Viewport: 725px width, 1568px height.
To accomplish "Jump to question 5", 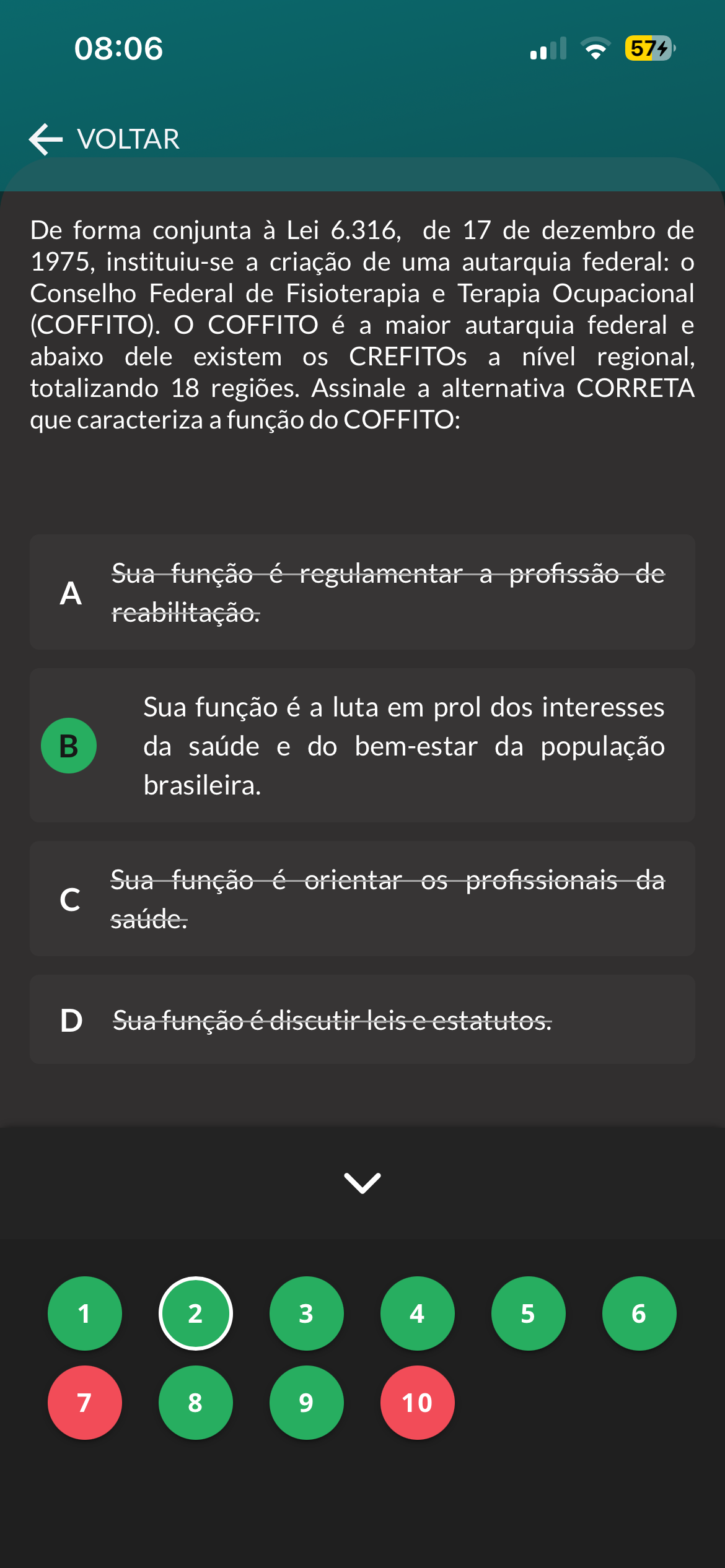I will [x=528, y=1313].
